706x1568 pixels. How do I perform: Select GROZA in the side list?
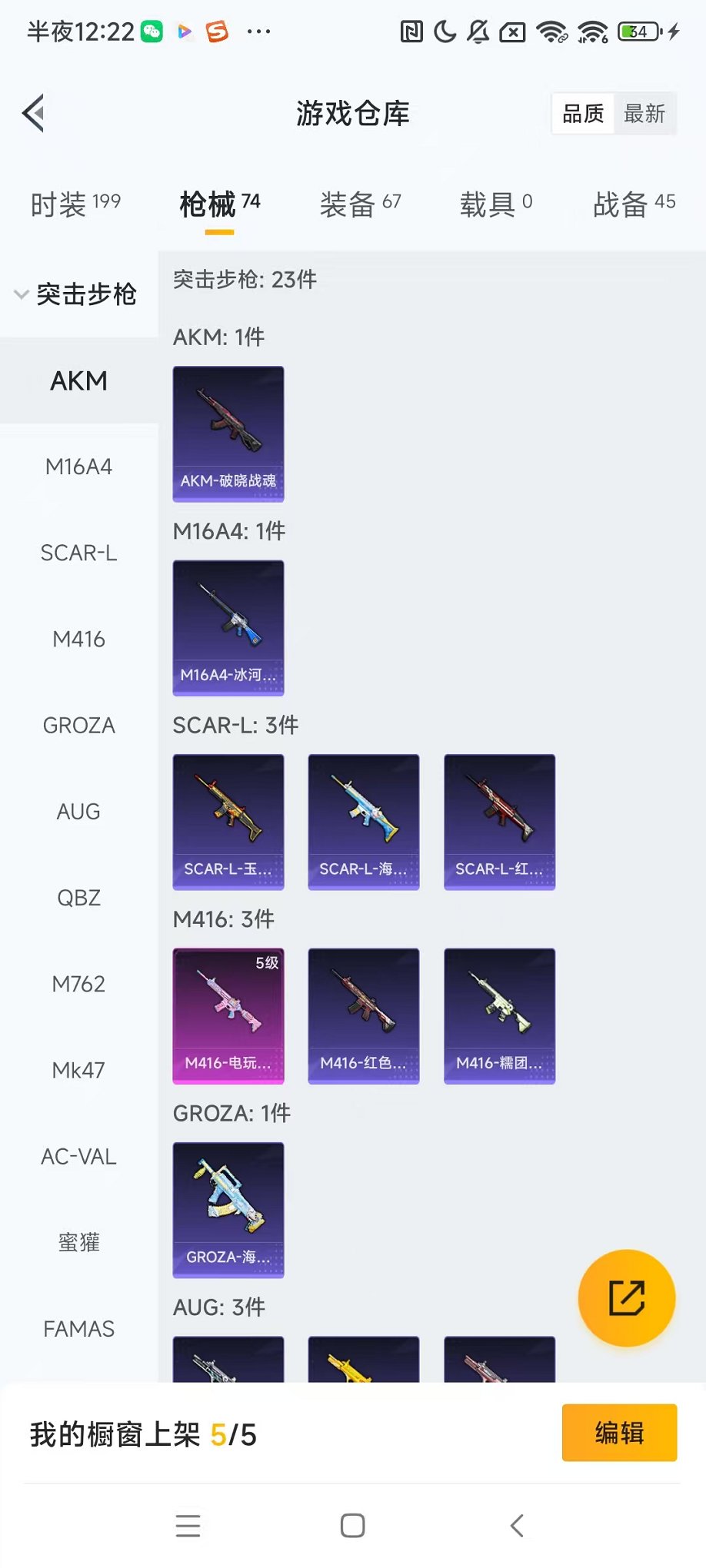tap(78, 725)
